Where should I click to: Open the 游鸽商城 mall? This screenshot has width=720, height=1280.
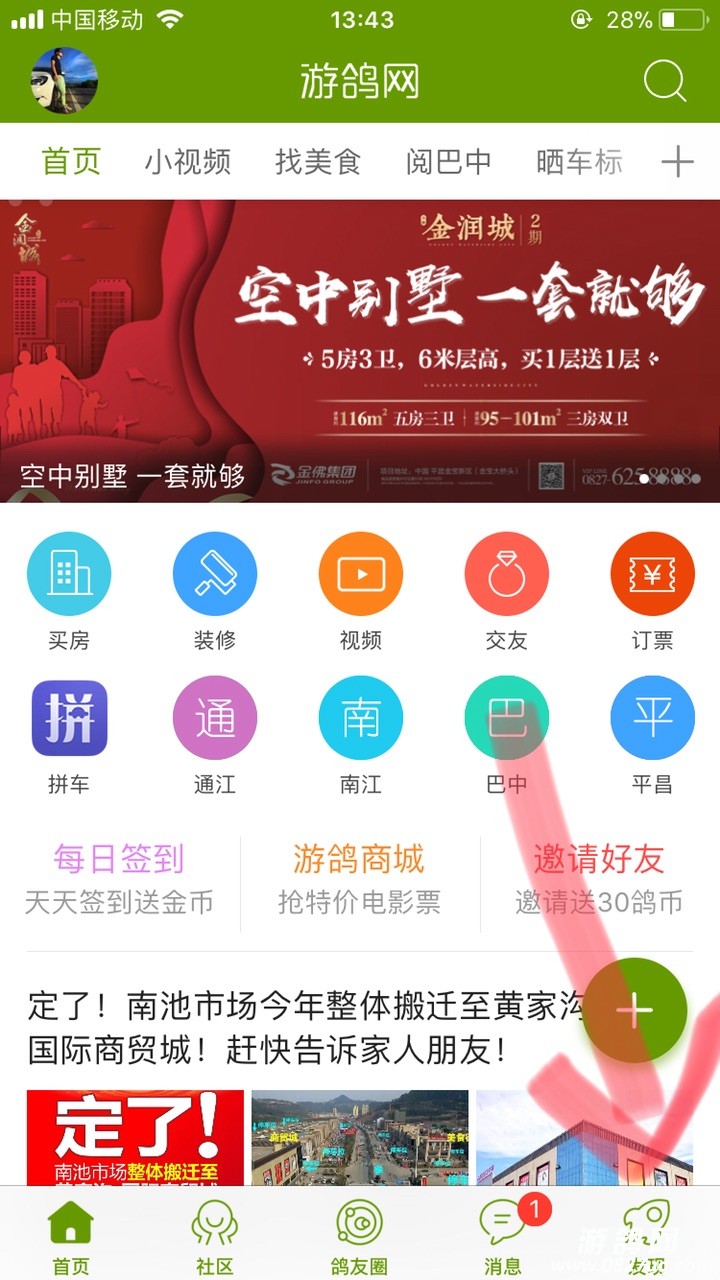click(359, 878)
